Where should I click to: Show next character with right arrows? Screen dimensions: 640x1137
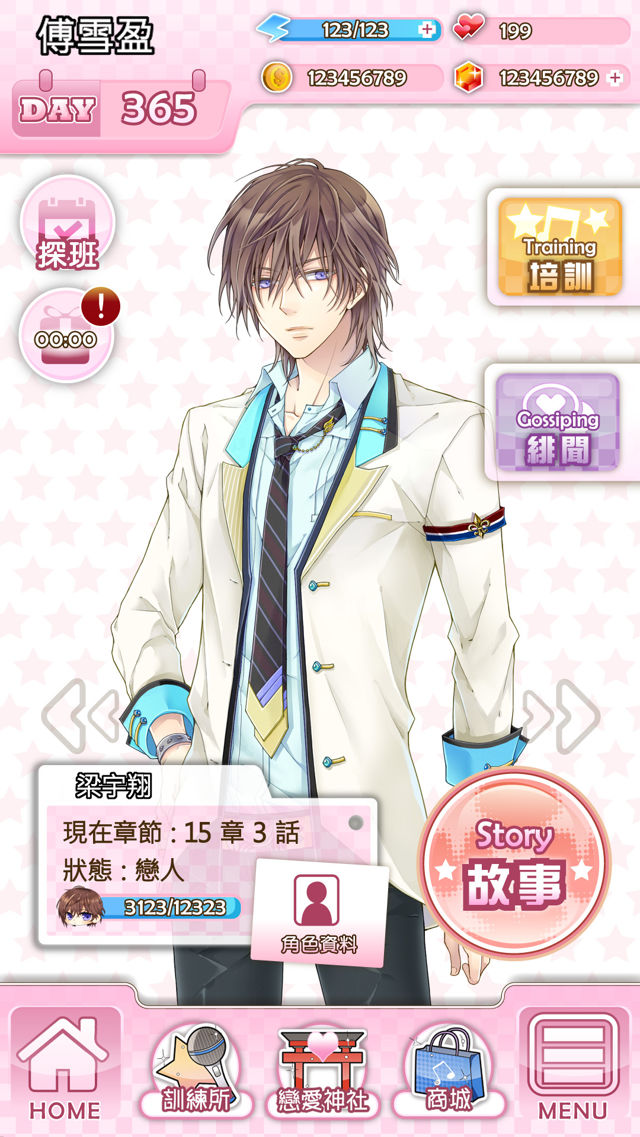(561, 715)
